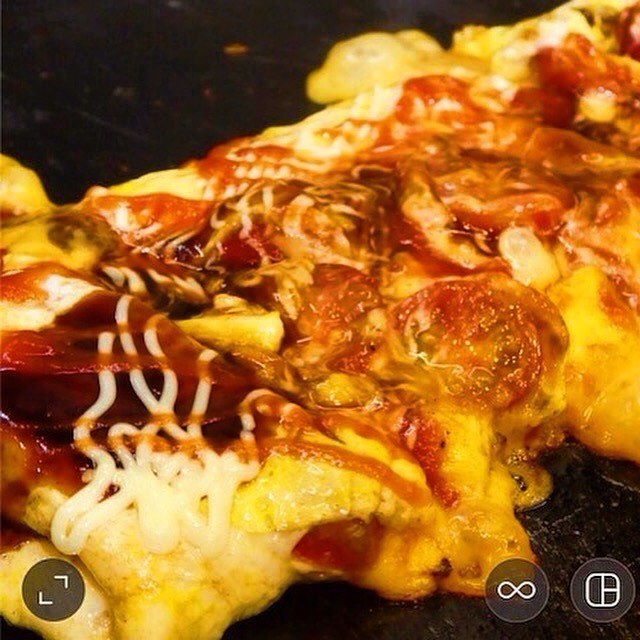Viewport: 640px width, 640px height.
Task: Open the Layout collage icon
Action: click(x=602, y=590)
